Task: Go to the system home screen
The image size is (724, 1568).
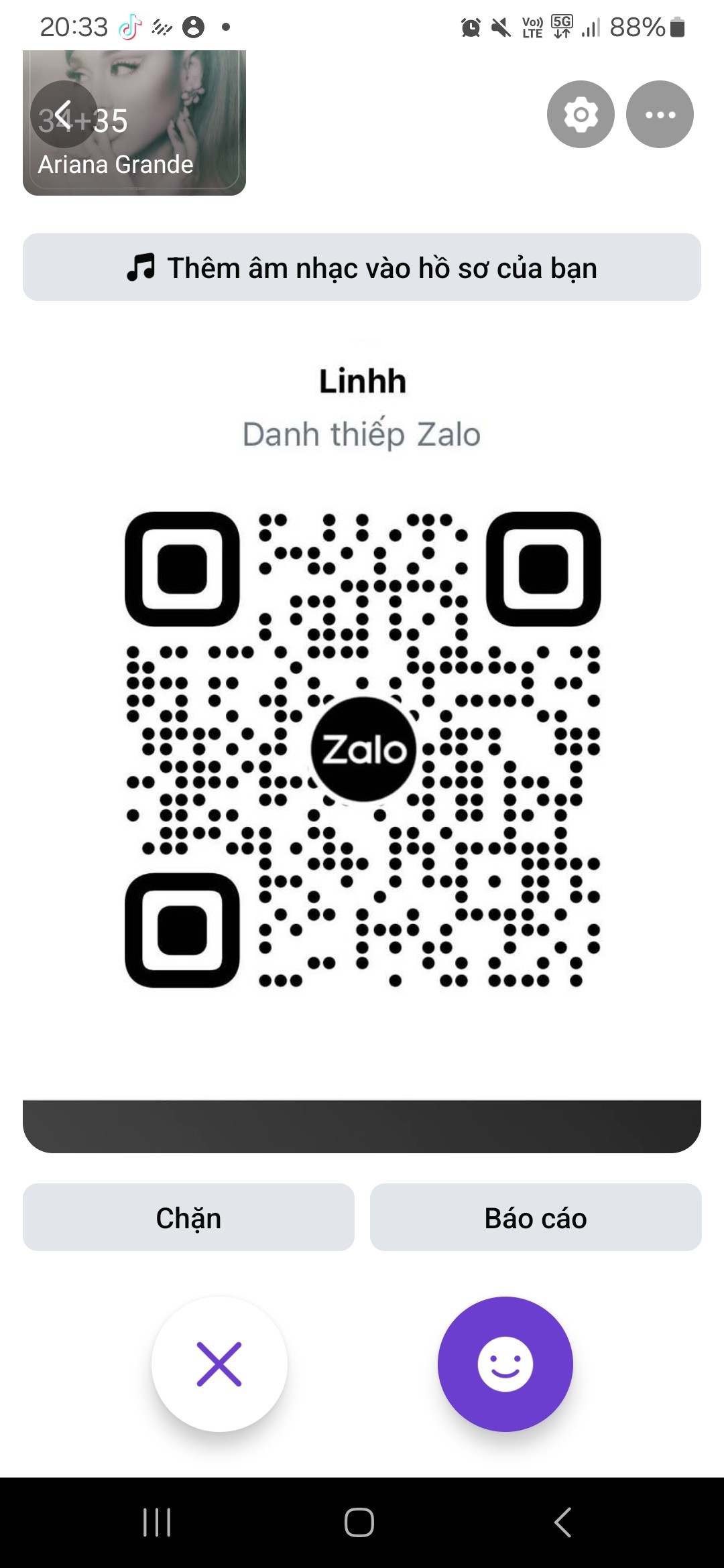Action: (359, 1522)
